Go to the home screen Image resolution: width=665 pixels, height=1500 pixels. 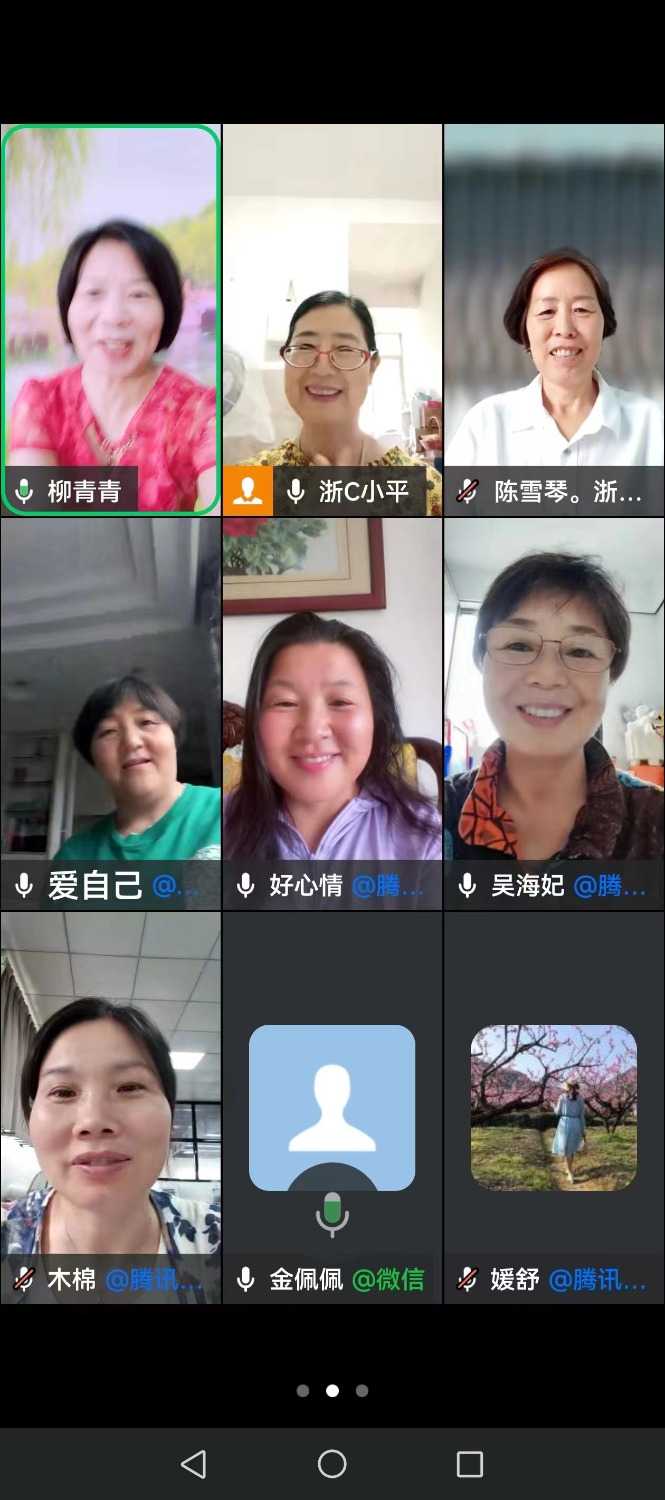click(332, 1464)
